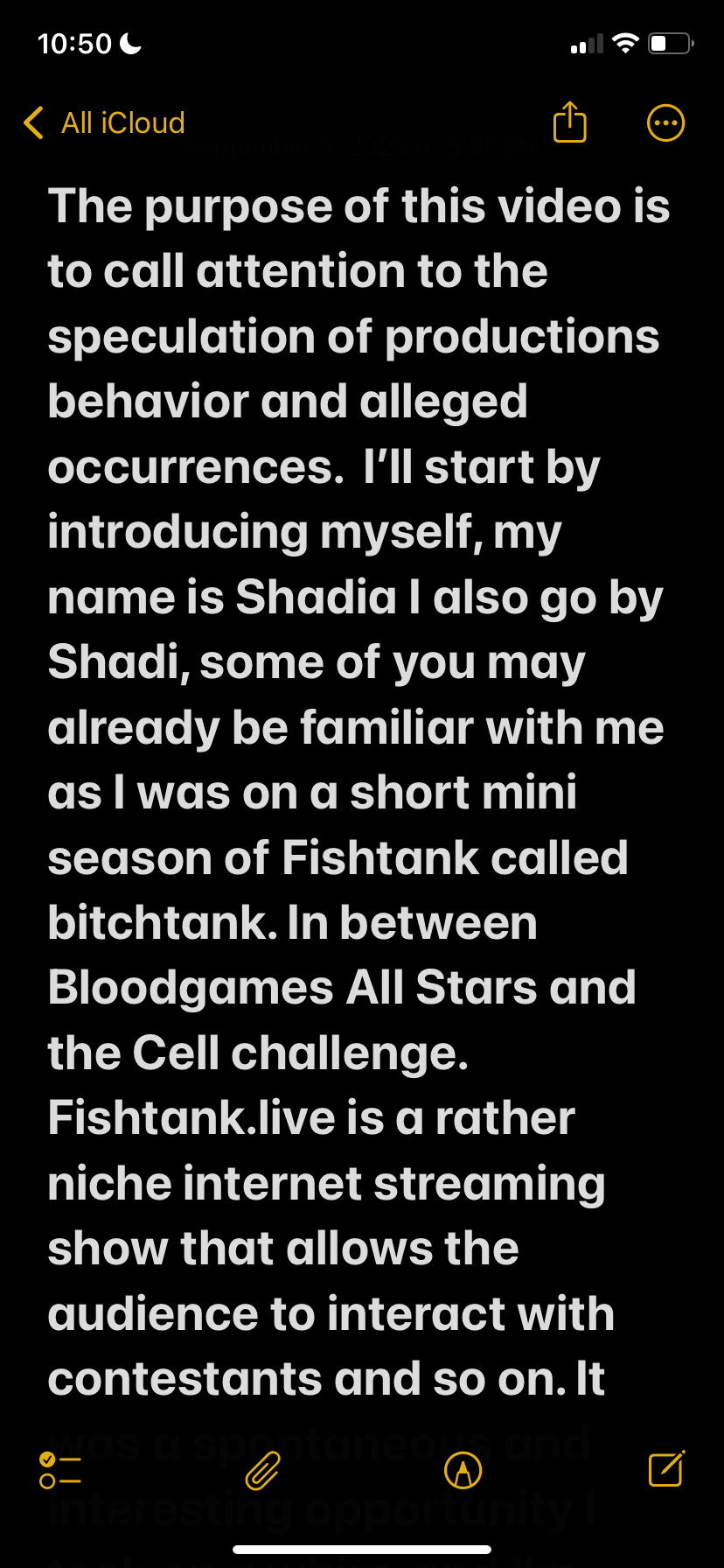Attach a file with the paperclip
The image size is (724, 1568).
[262, 1470]
